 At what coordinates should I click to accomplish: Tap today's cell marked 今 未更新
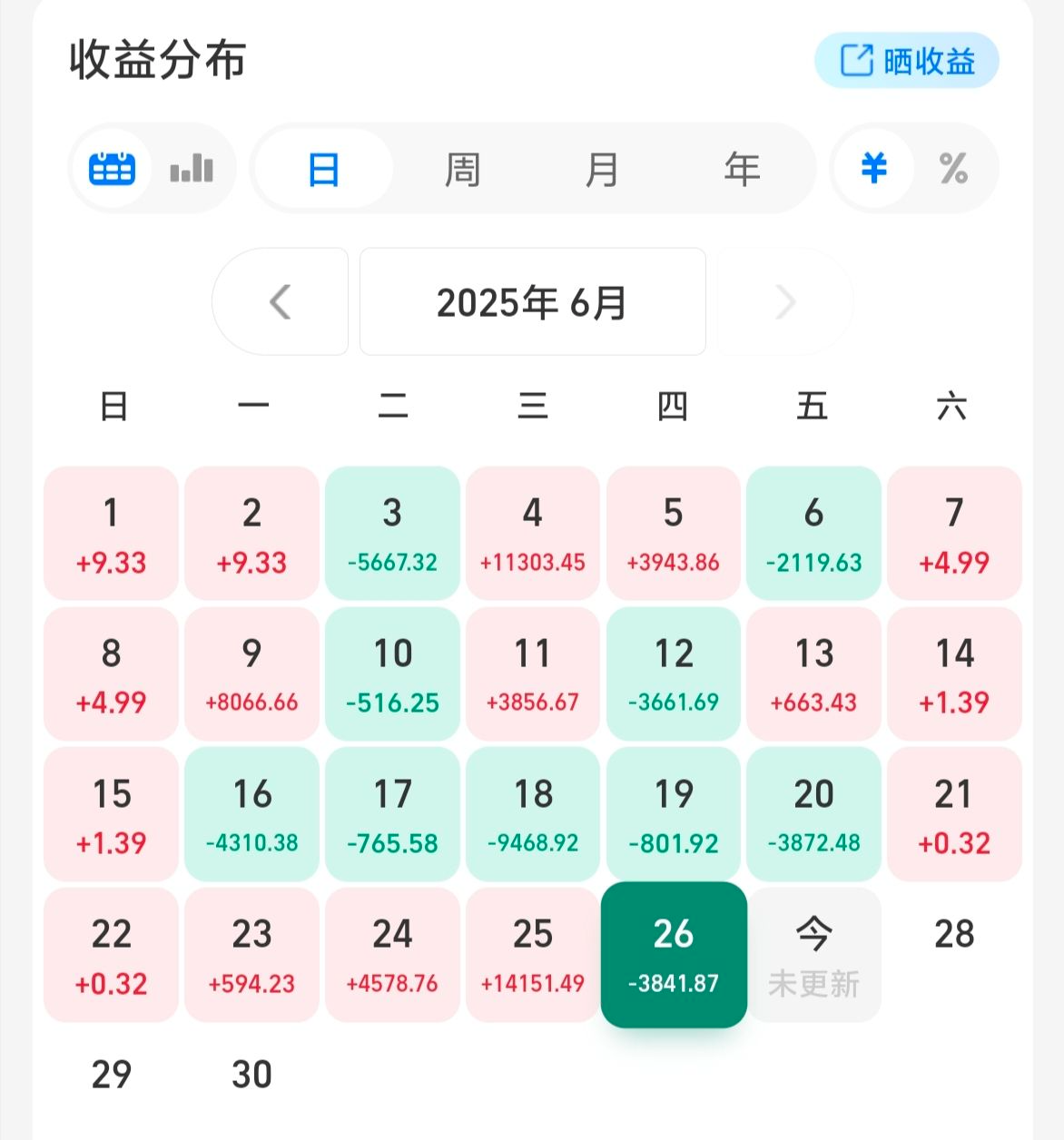click(813, 954)
